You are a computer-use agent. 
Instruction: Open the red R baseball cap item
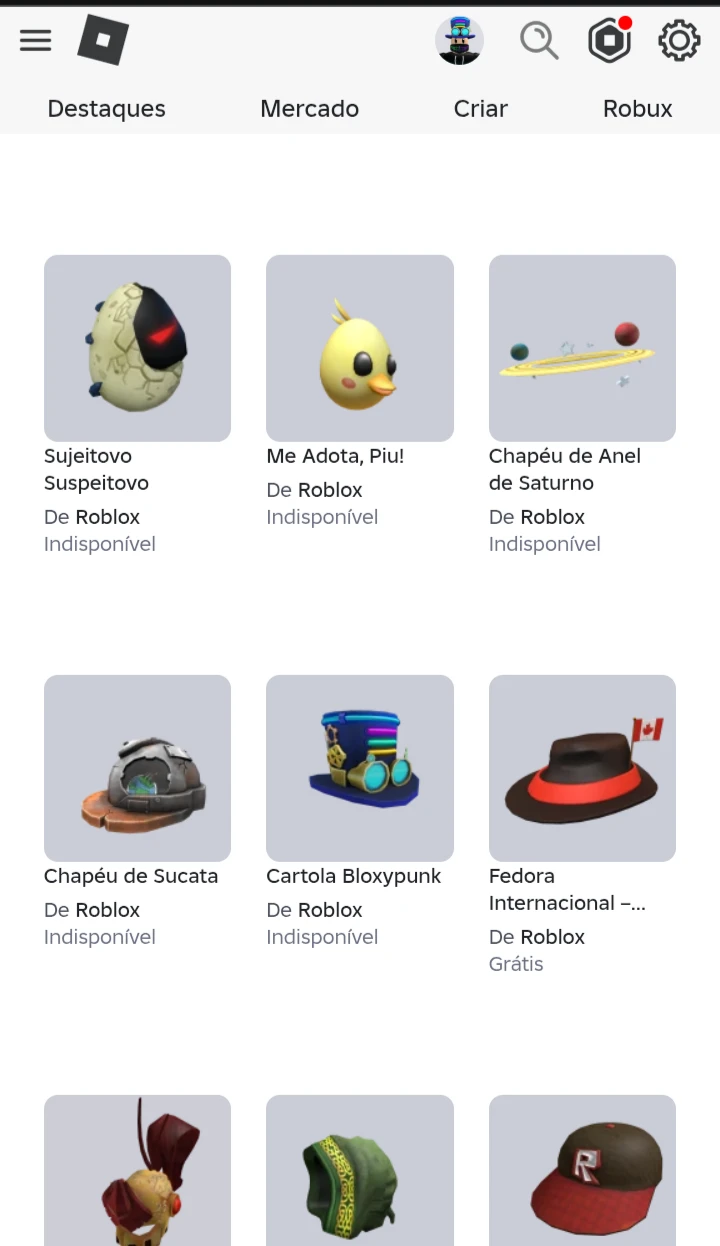tap(582, 1170)
